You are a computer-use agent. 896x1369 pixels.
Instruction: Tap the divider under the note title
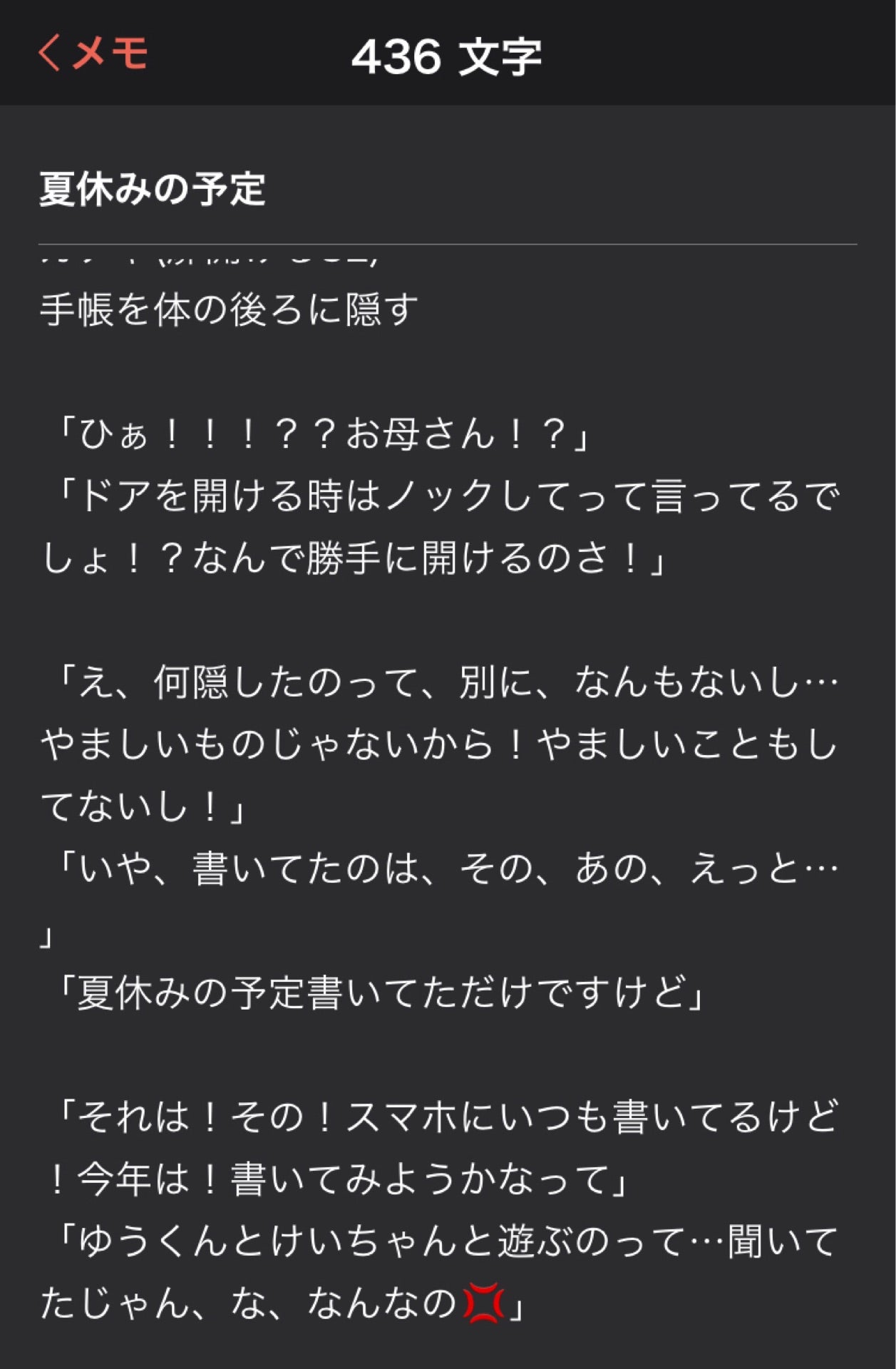(448, 239)
